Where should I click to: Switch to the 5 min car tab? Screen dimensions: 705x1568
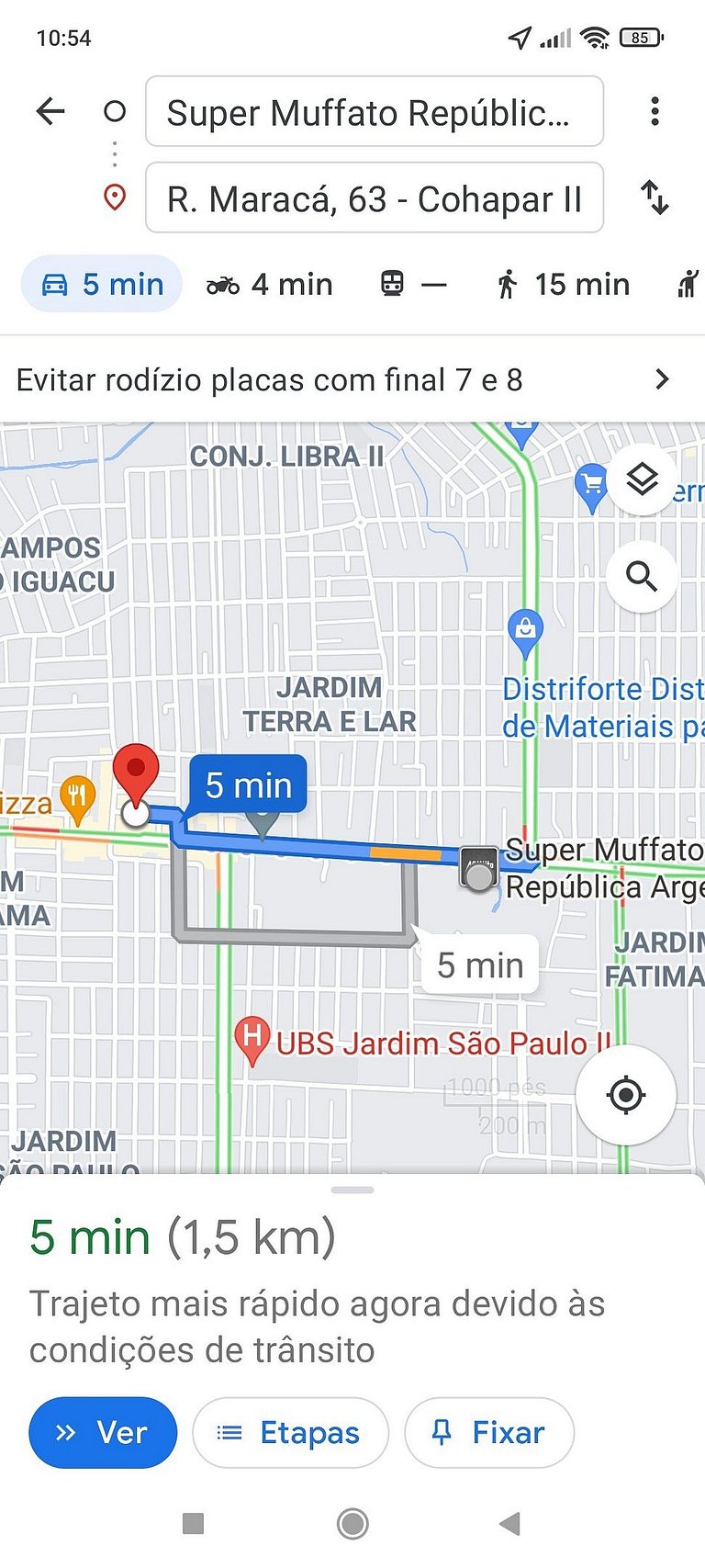100,284
